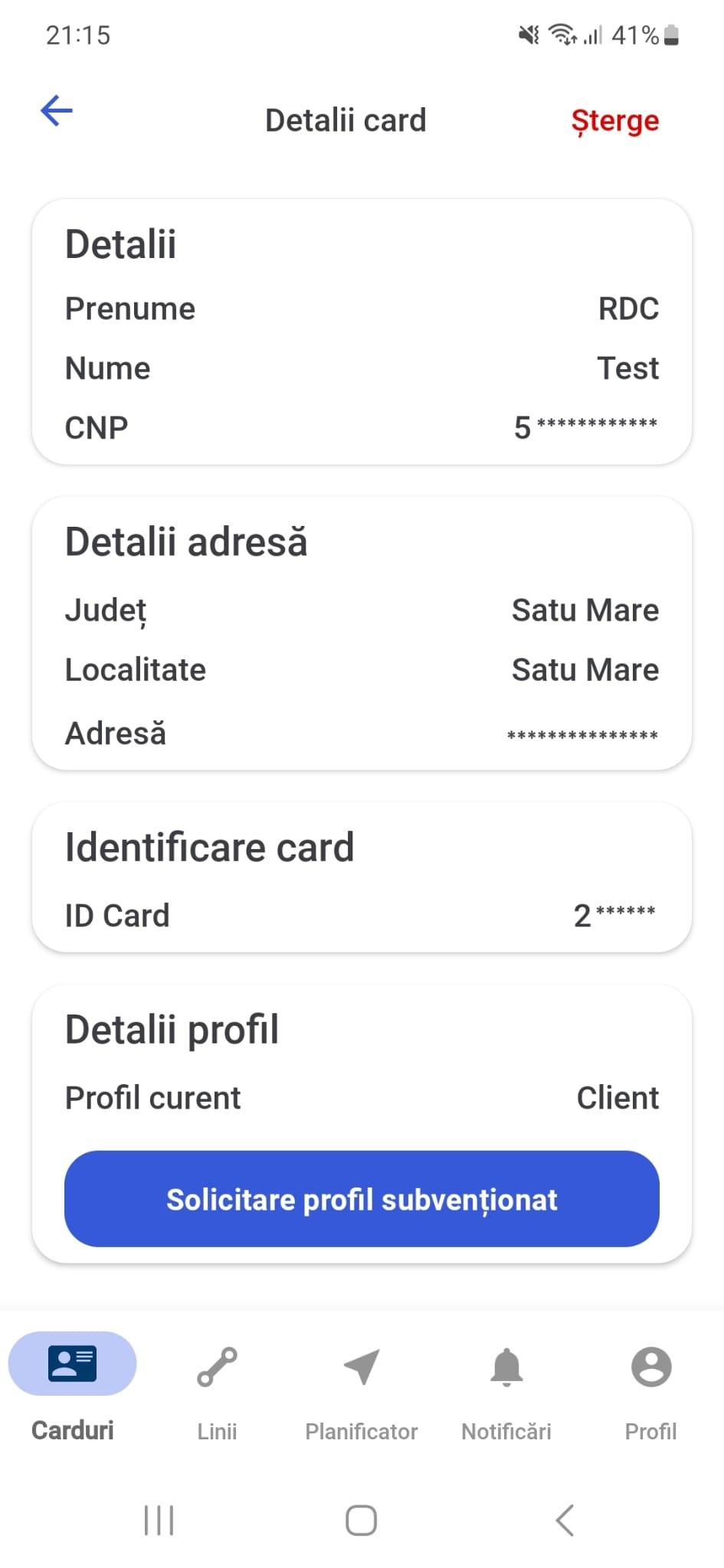Tap Solicitare profil subvenționat button
Image resolution: width=724 pixels, height=1568 pixels.
[x=362, y=1199]
